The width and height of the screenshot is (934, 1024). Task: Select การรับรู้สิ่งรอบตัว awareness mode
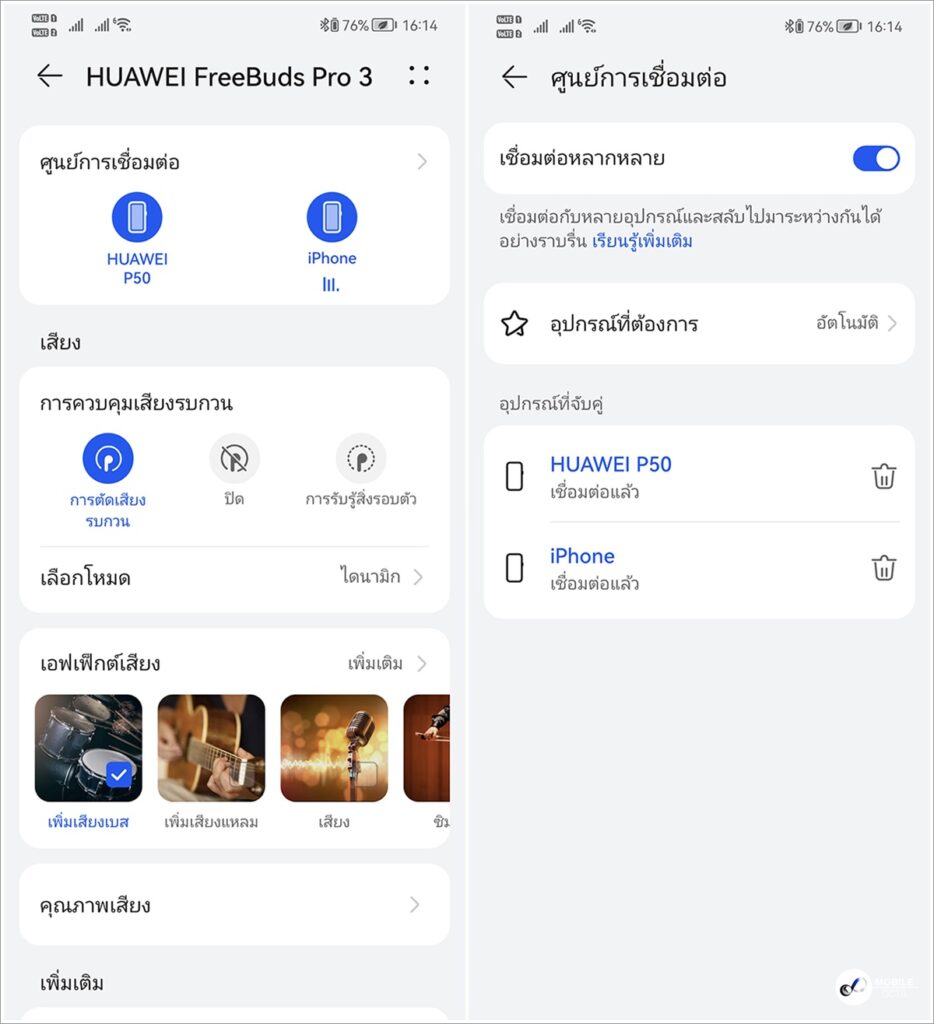coord(361,459)
